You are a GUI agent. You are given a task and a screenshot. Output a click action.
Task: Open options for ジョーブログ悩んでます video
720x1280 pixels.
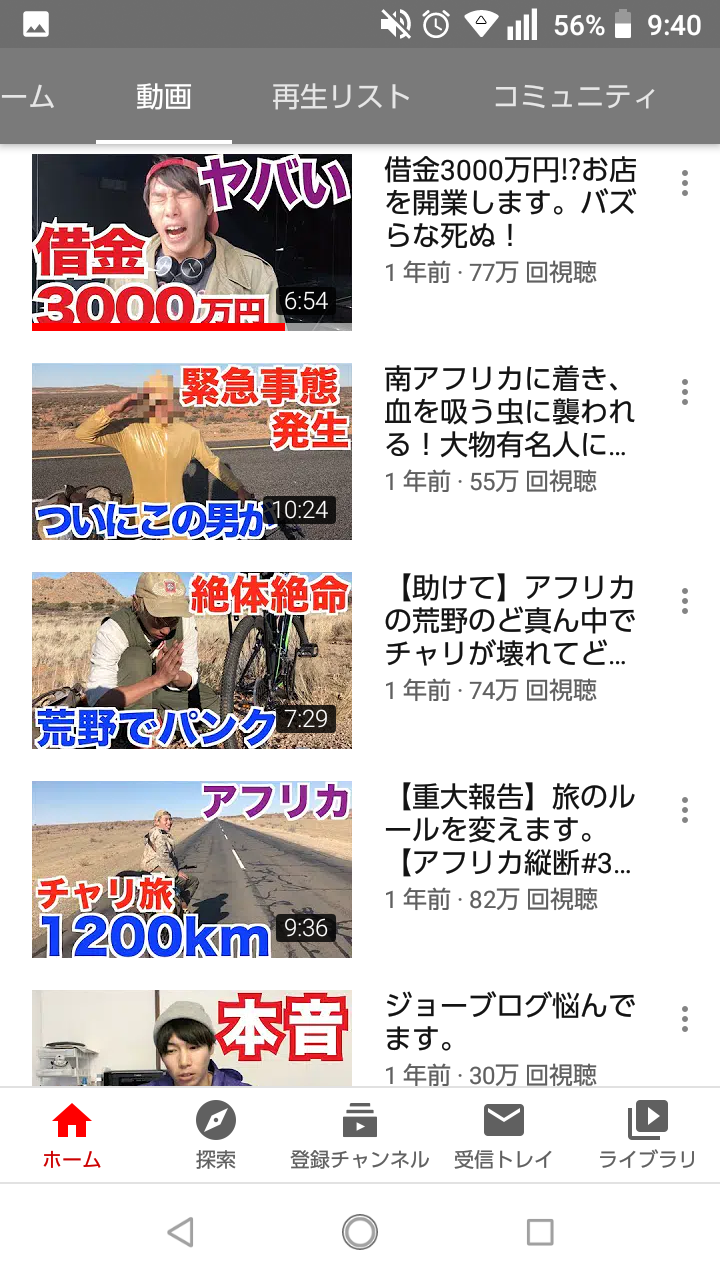click(685, 1019)
